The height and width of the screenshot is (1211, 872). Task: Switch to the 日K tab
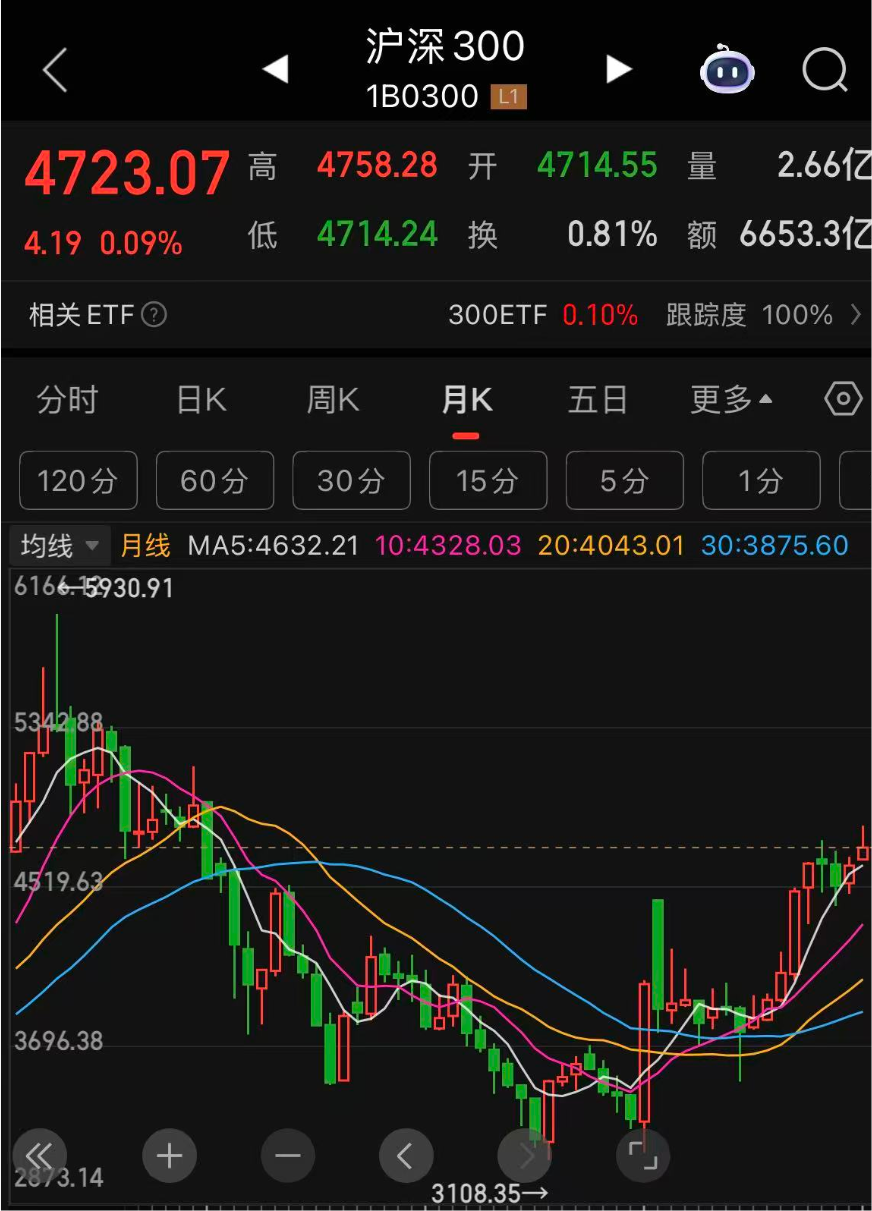201,401
